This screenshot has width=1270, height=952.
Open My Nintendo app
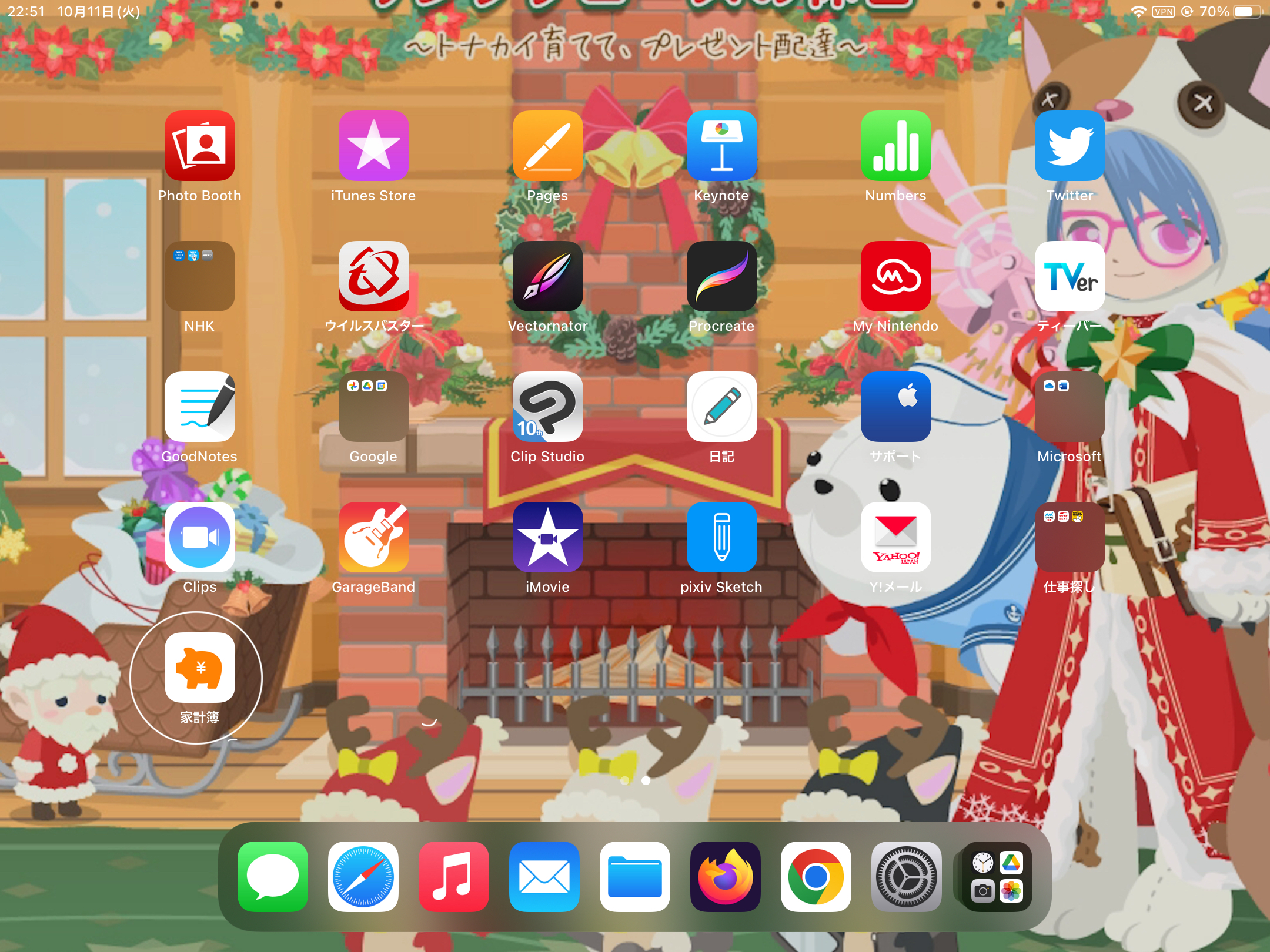895,276
